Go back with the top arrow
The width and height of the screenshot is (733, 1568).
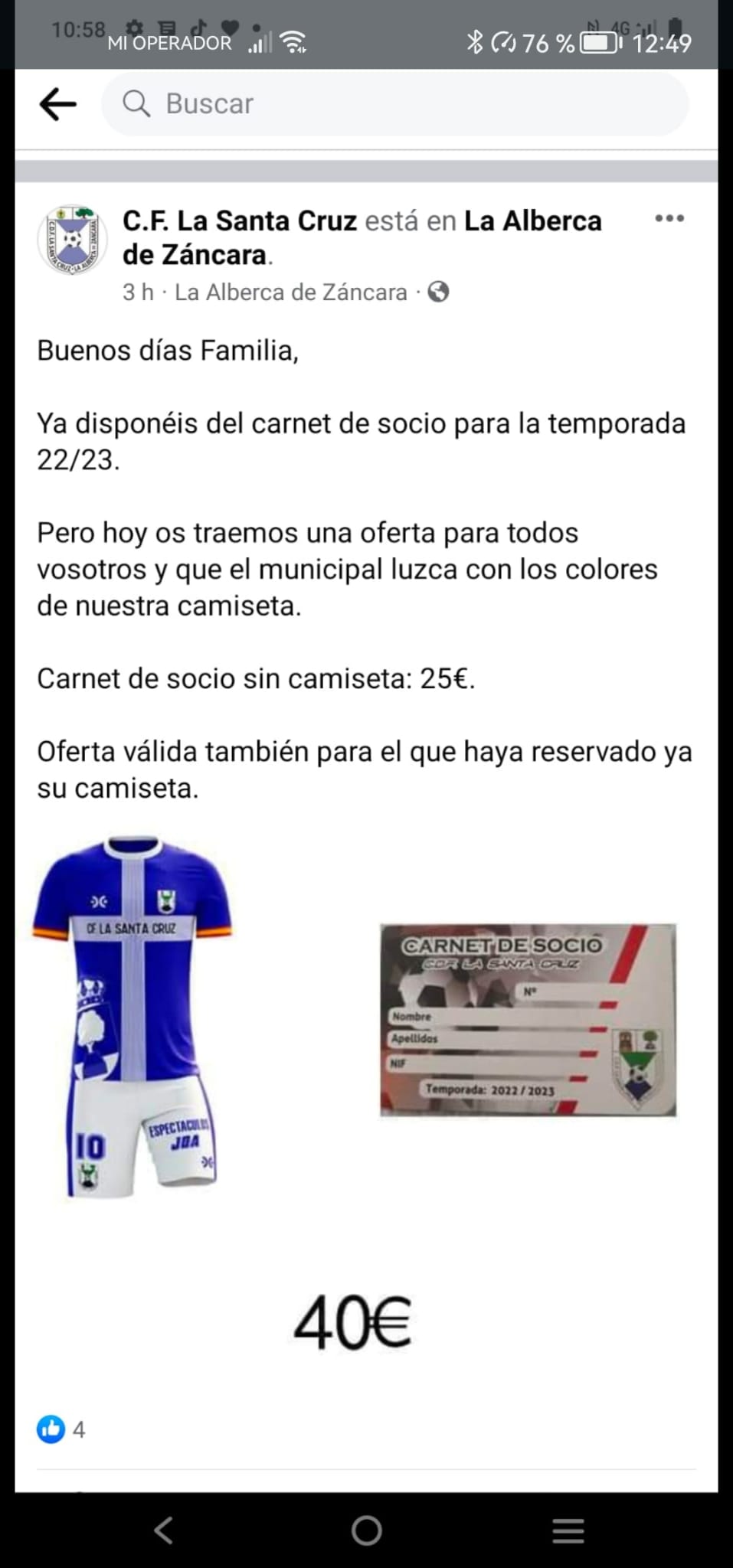pyautogui.click(x=58, y=104)
